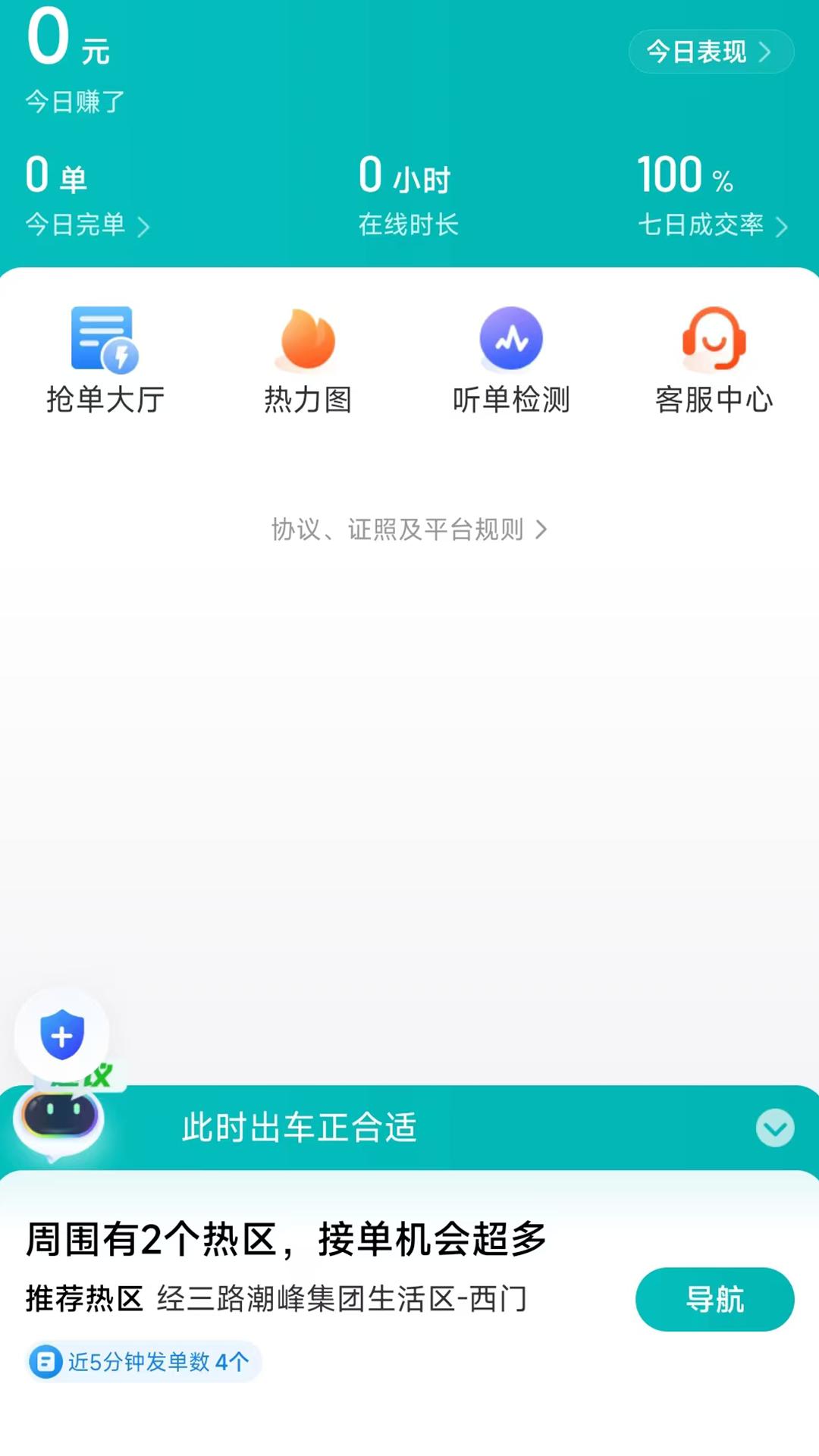819x1456 pixels.
Task: Open the 协议、证照及平台规则 link
Action: (397, 531)
